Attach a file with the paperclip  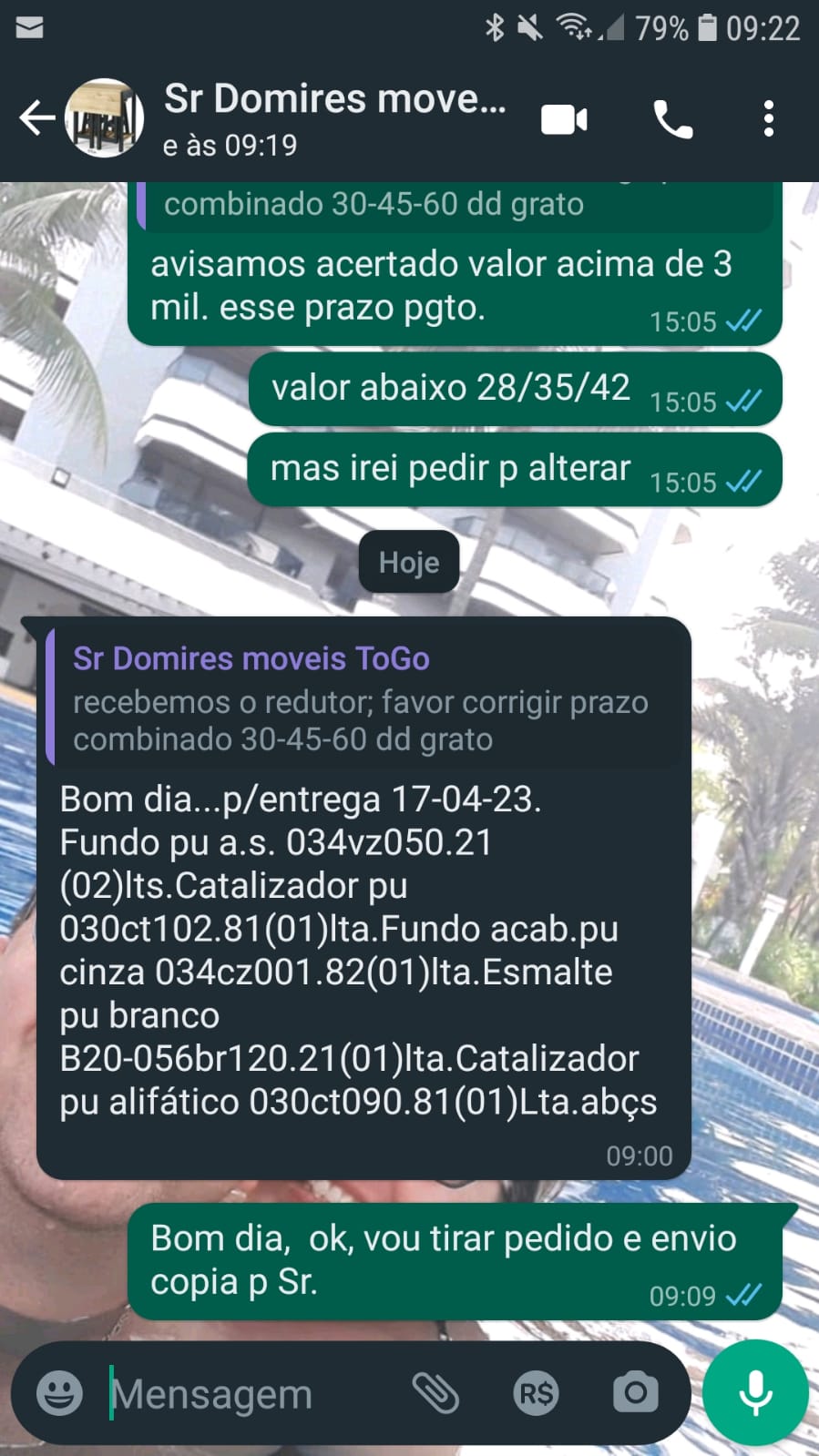435,1393
